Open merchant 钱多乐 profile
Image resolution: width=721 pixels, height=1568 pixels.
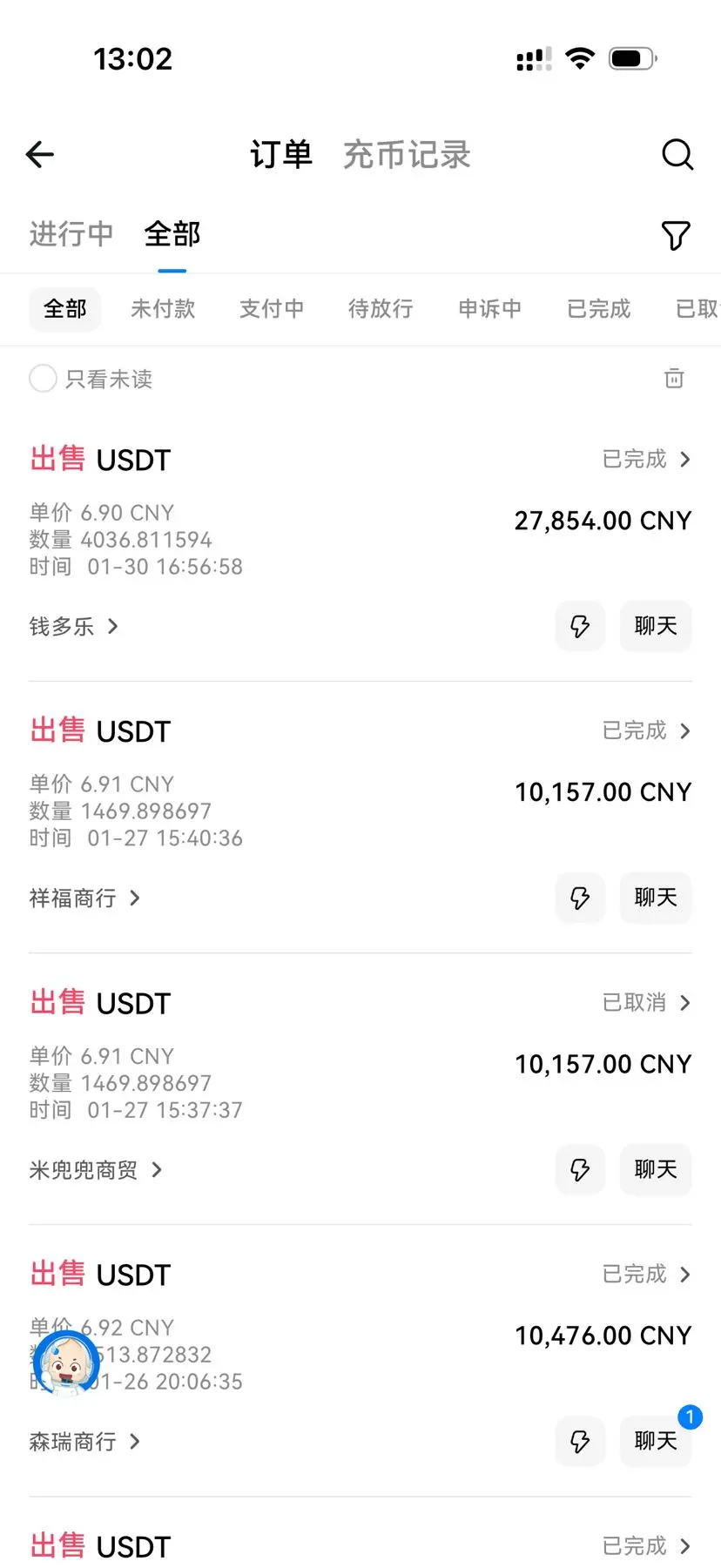(x=73, y=626)
